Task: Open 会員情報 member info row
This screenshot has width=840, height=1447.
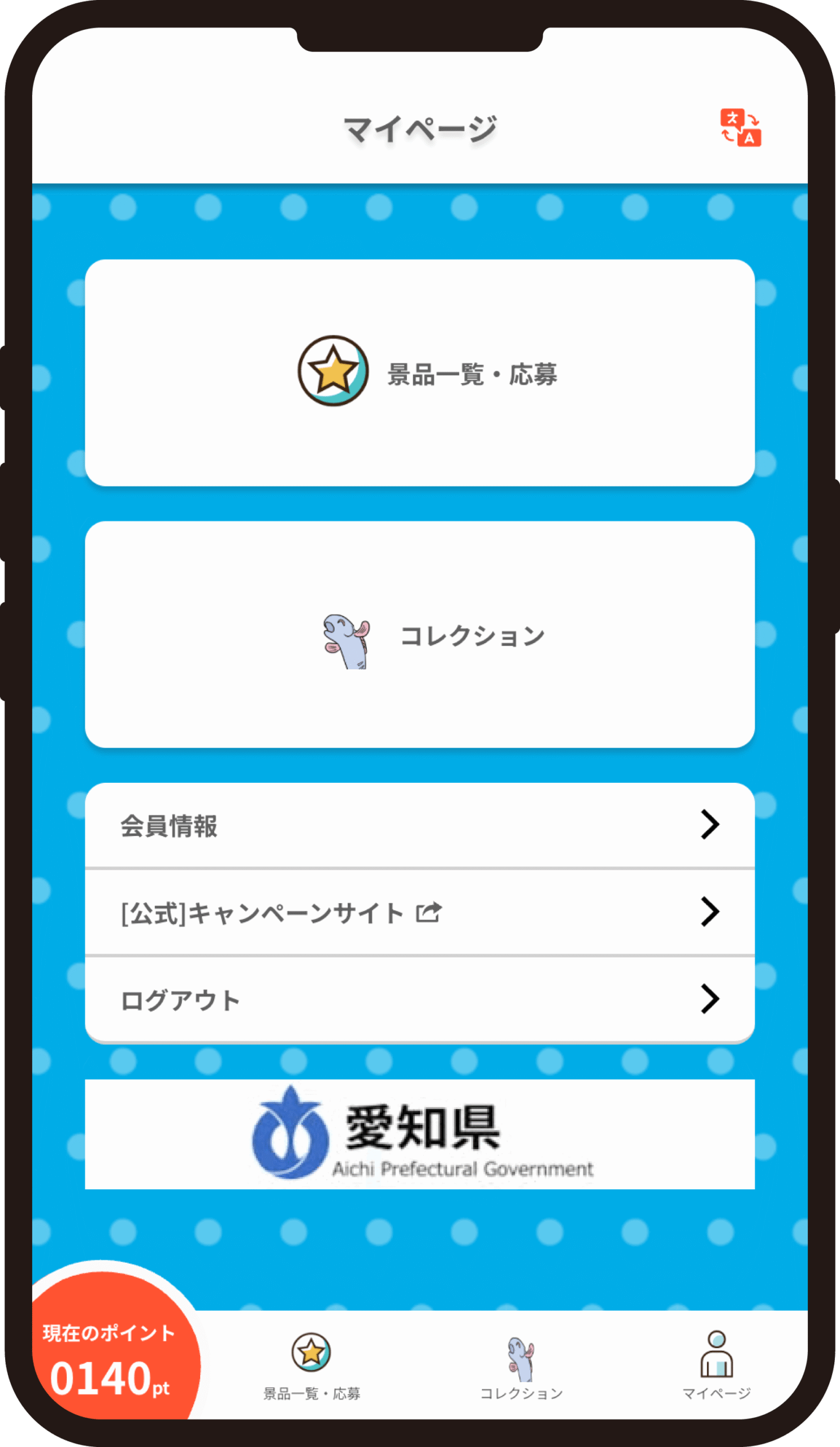Action: (419, 825)
